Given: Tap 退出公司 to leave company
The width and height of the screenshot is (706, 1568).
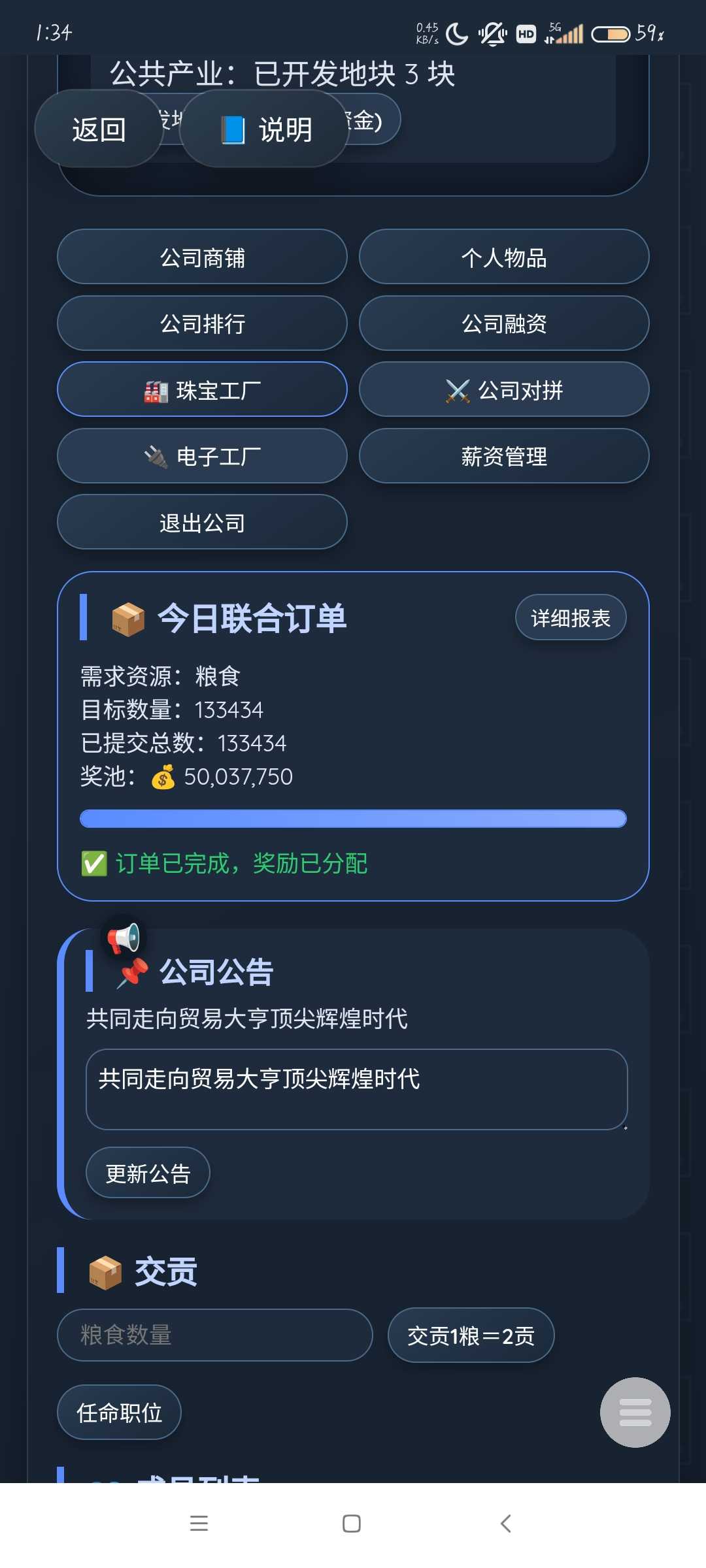Looking at the screenshot, I should tap(202, 523).
